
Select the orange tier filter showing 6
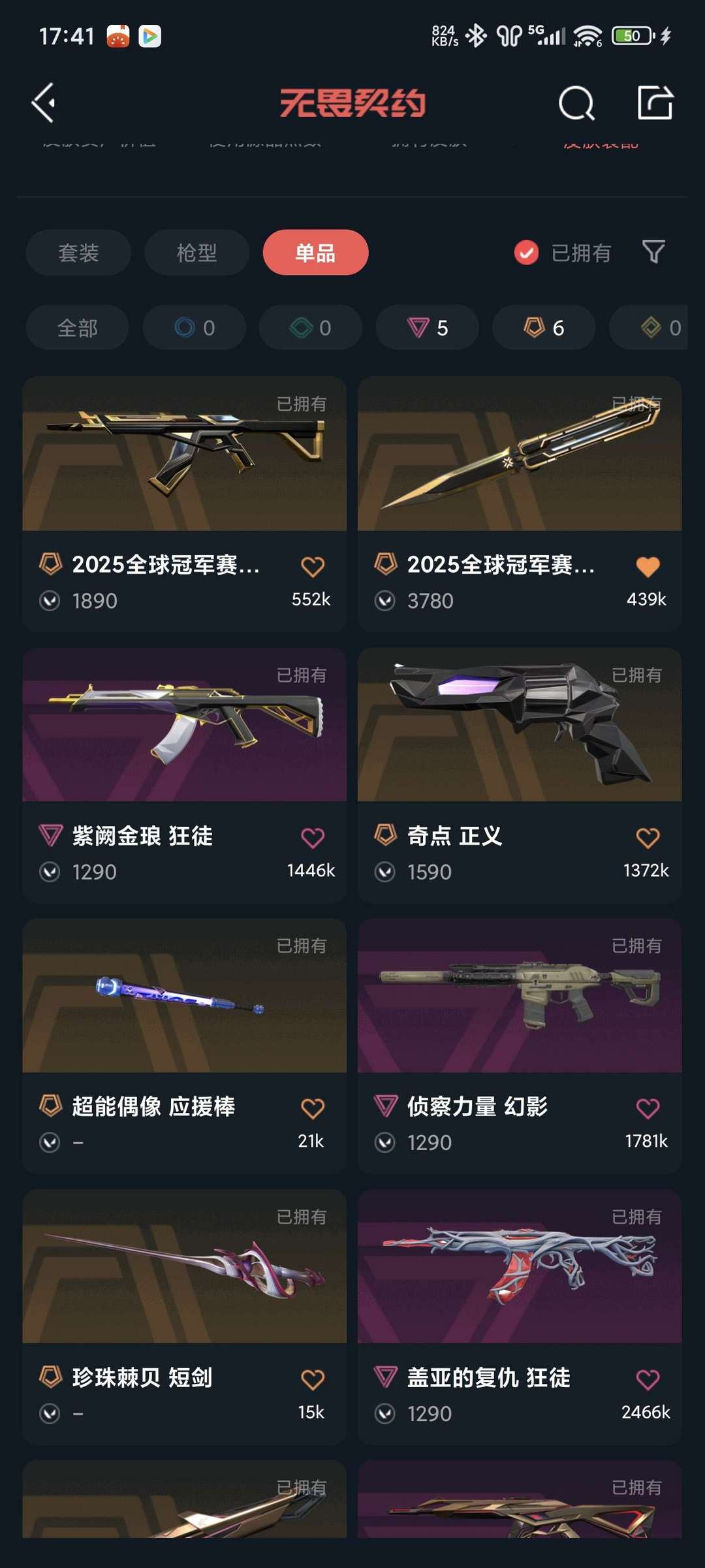click(542, 328)
